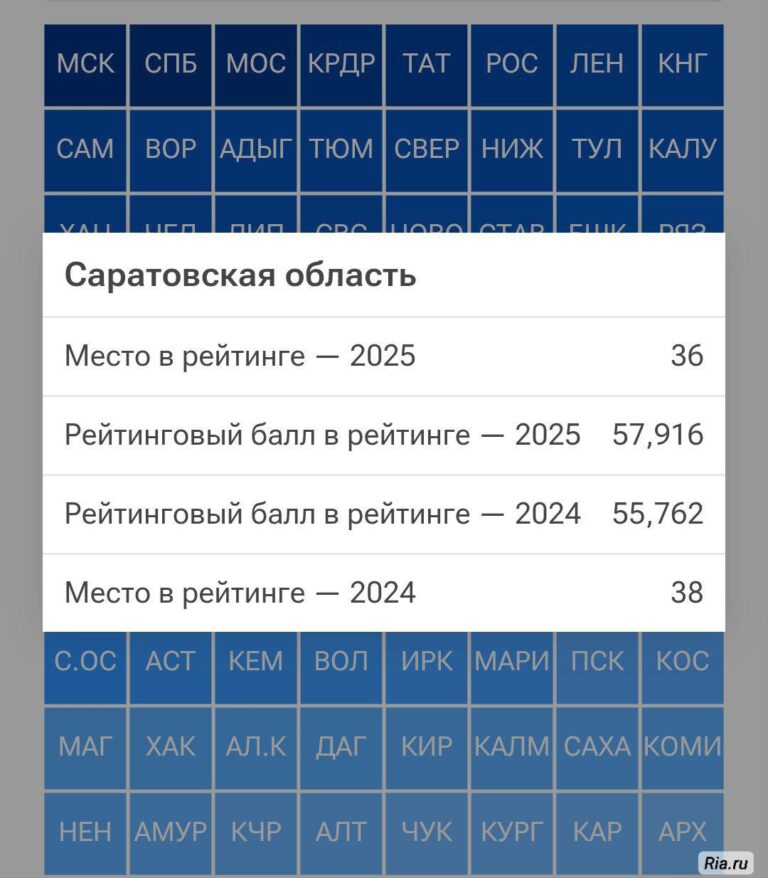This screenshot has height=878, width=768.
Task: Show the КЕМ region rating
Action: pyautogui.click(x=256, y=662)
